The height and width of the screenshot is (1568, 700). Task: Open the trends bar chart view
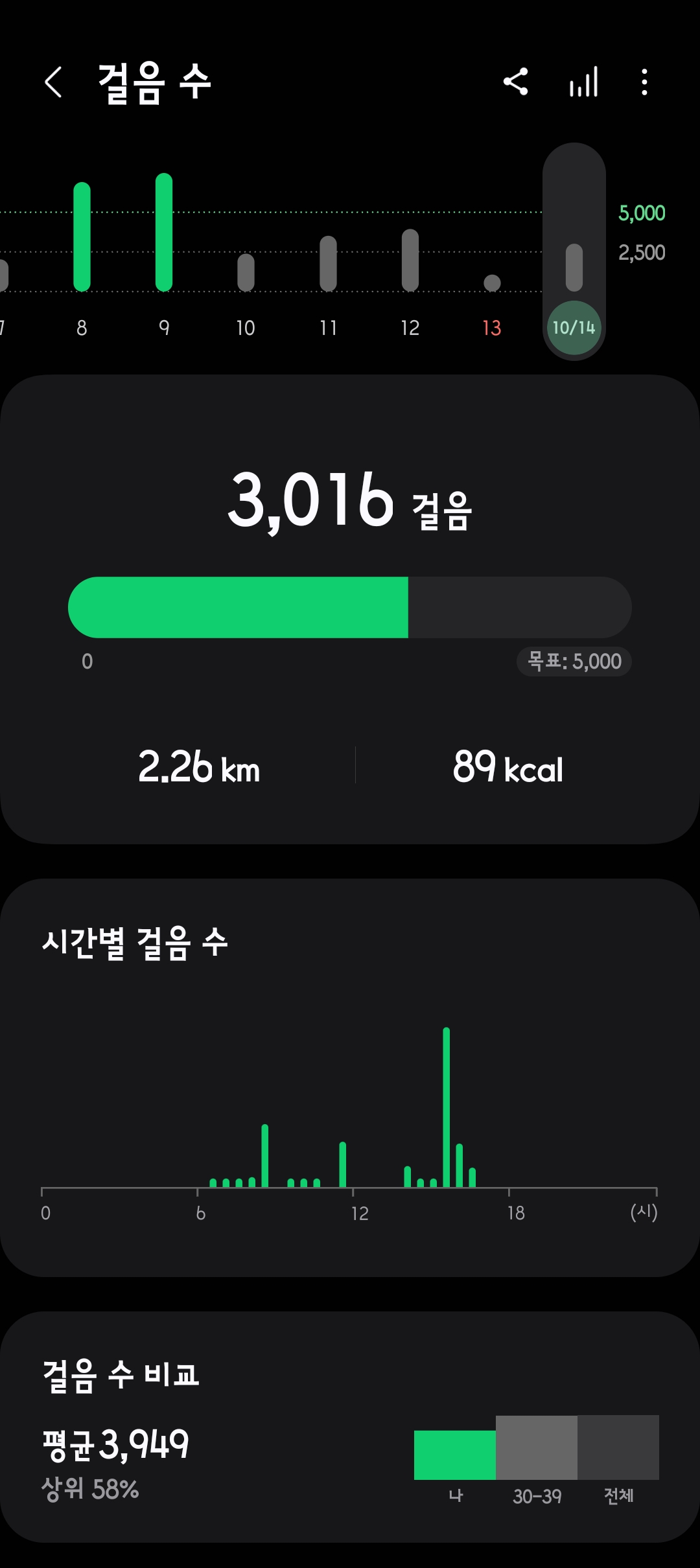click(583, 82)
